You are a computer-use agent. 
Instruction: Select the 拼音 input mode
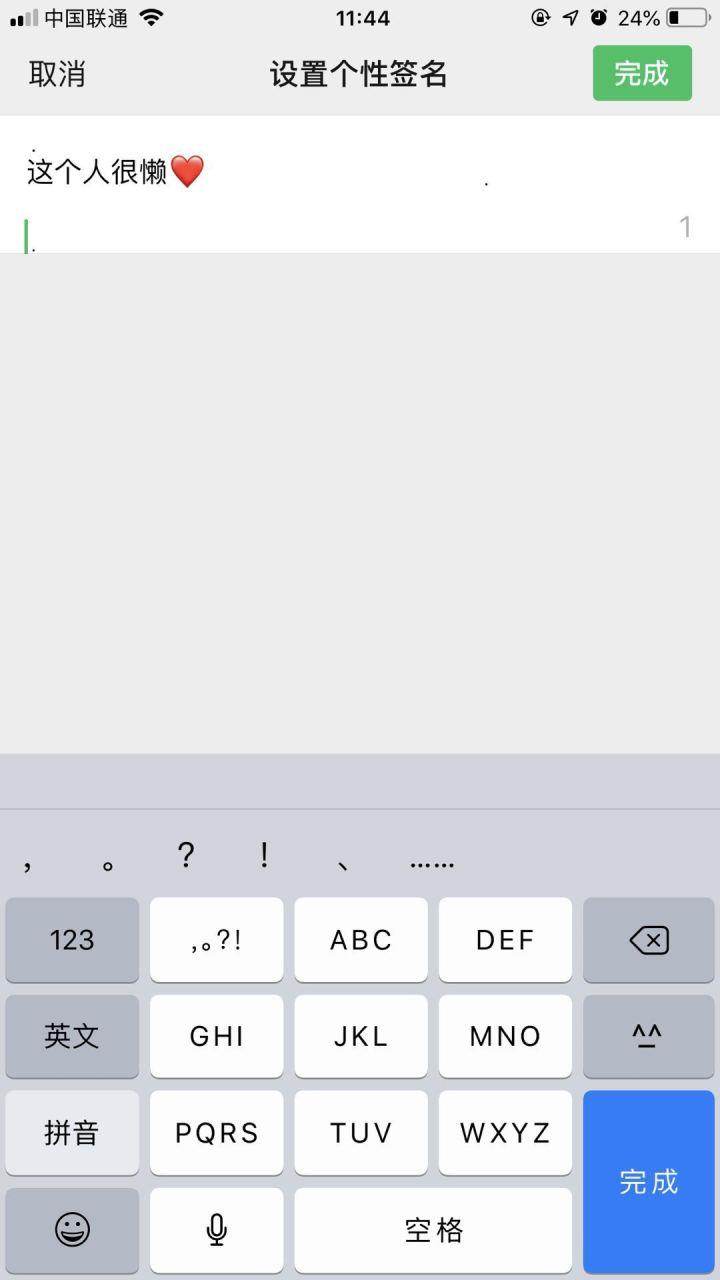tap(72, 1133)
